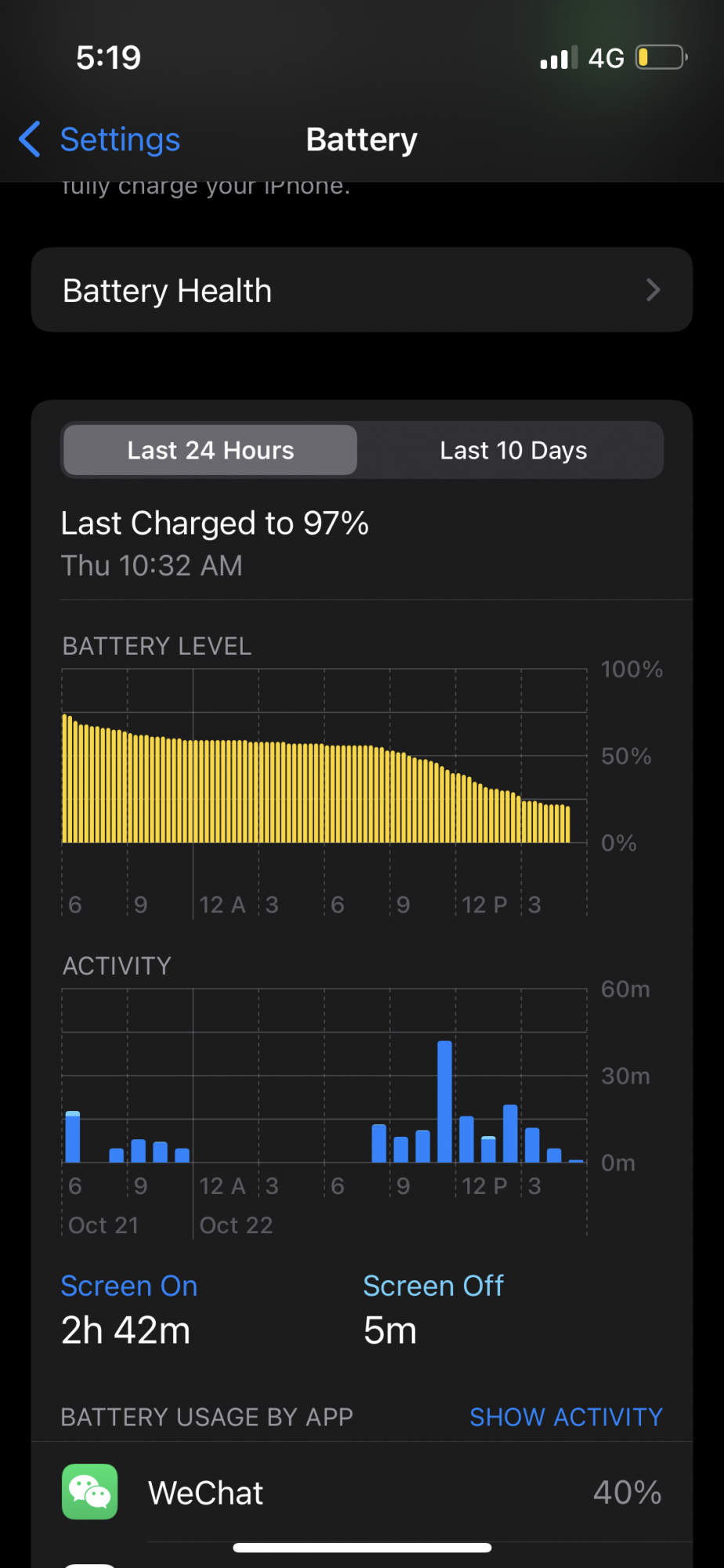Tap the battery level chart
Image resolution: width=724 pixels, height=1568 pixels.
tap(324, 792)
